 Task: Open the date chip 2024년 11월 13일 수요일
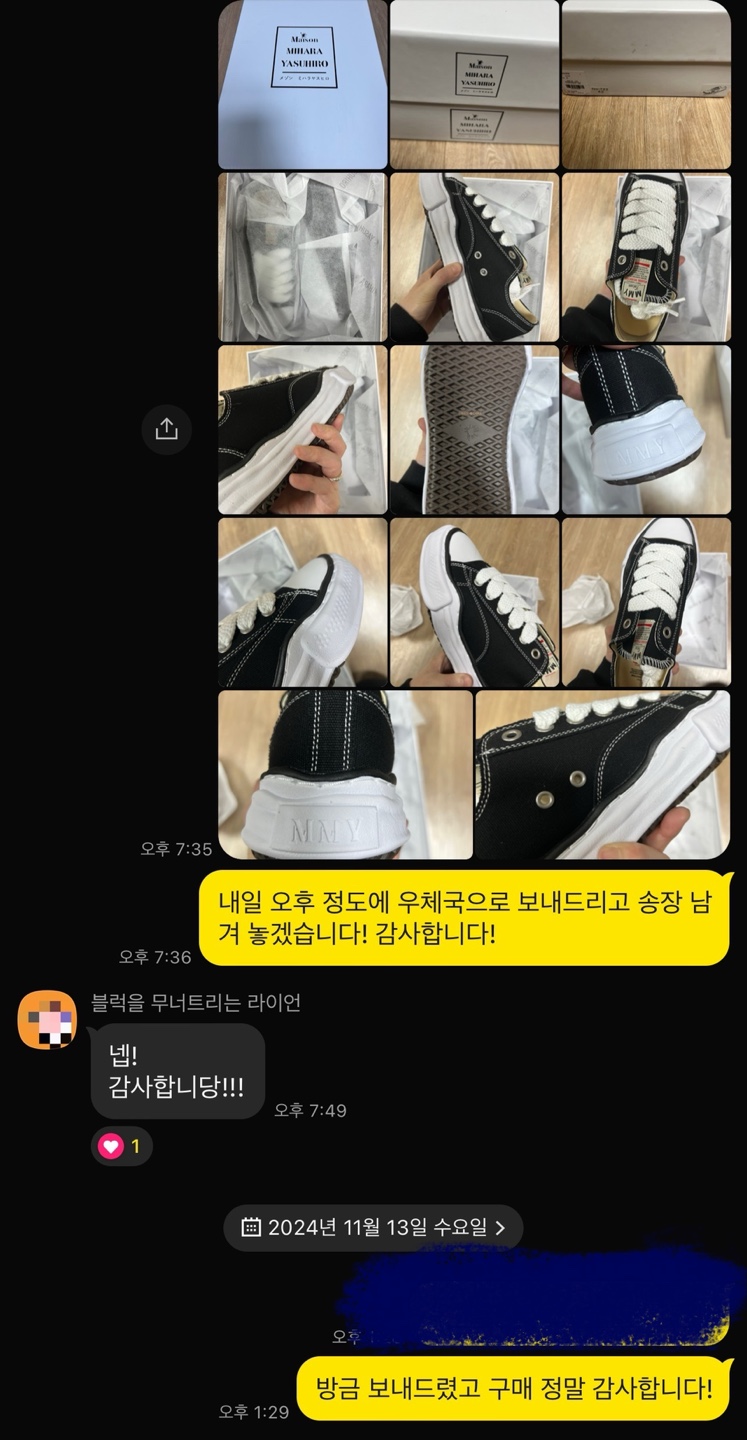[373, 1227]
